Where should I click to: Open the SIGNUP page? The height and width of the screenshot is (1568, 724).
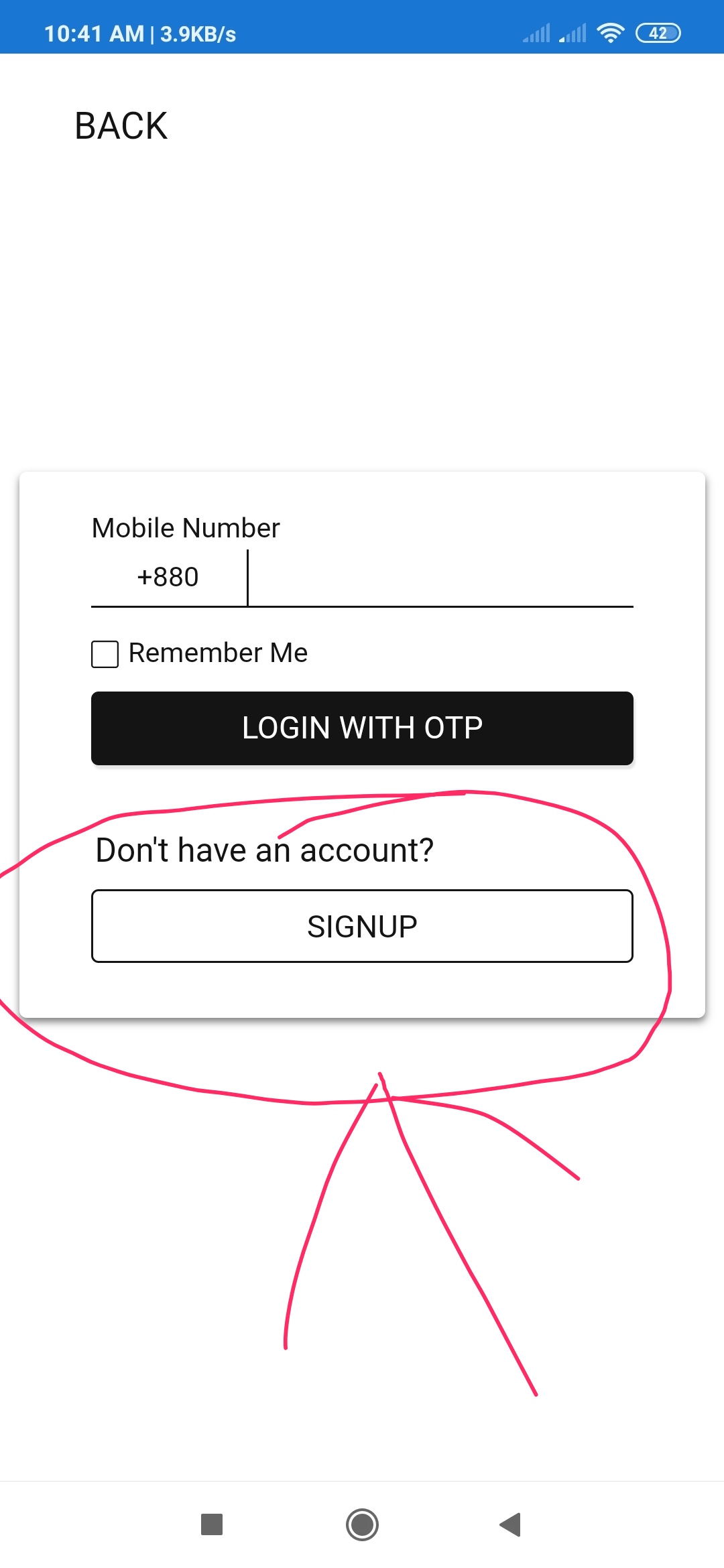tap(362, 926)
